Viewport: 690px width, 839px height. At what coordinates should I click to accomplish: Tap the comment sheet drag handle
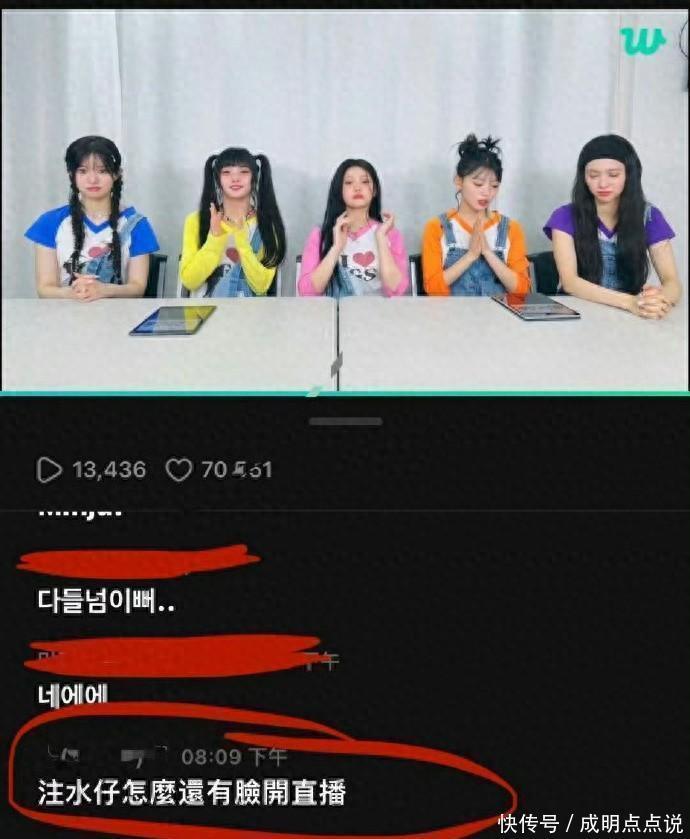[x=345, y=421]
